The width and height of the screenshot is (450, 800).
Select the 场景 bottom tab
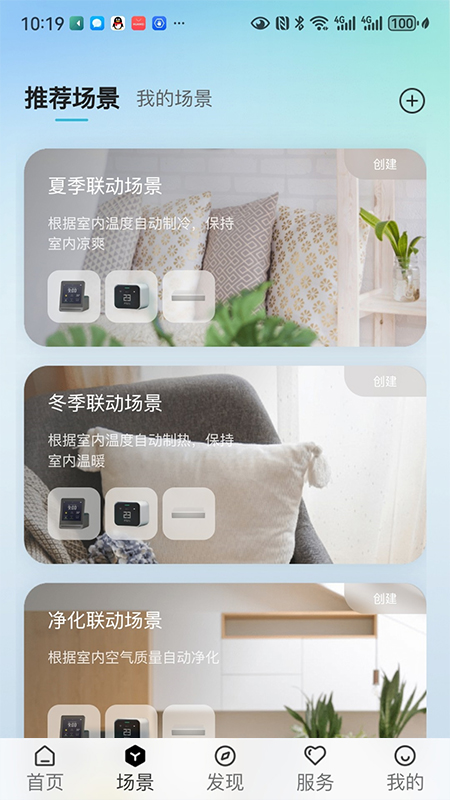pos(135,769)
